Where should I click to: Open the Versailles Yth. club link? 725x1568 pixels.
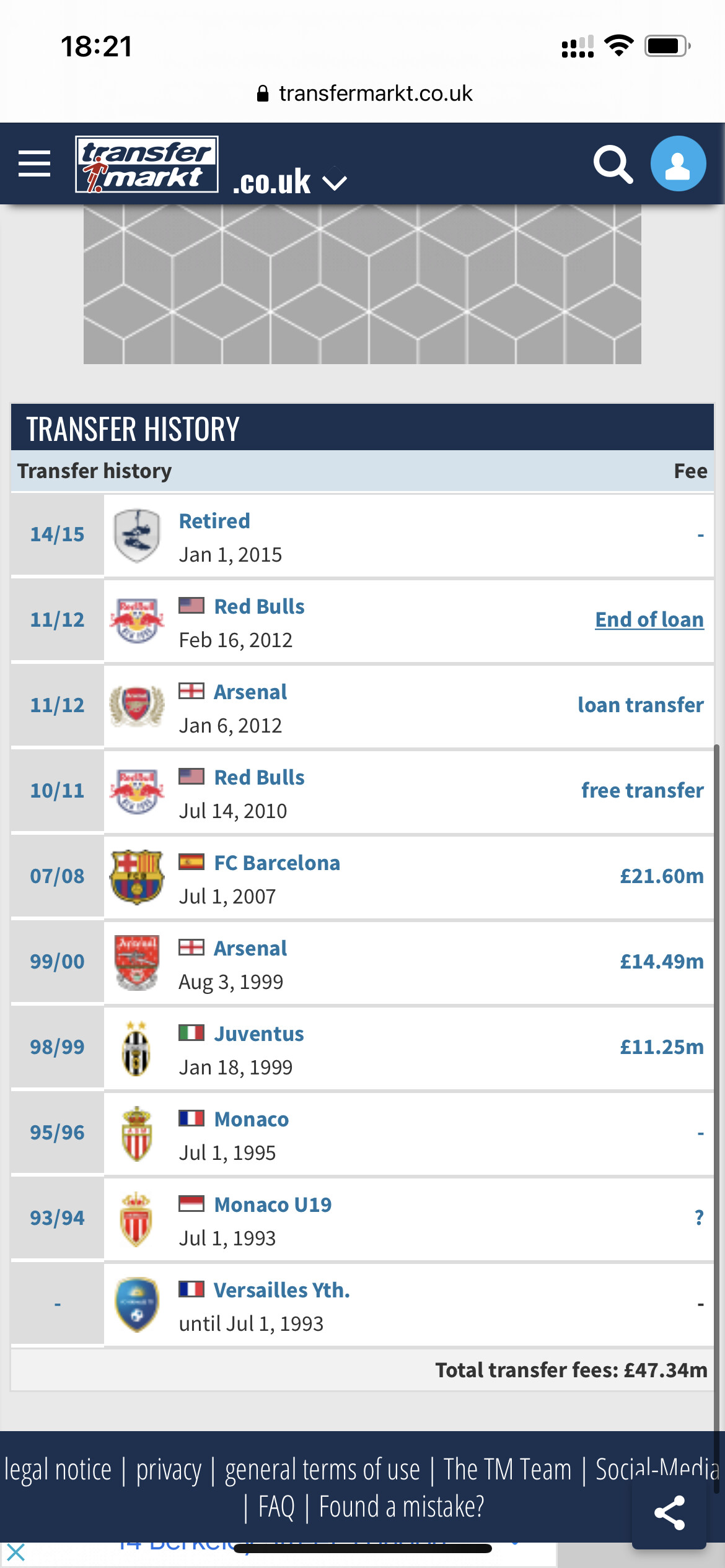pos(282,1290)
